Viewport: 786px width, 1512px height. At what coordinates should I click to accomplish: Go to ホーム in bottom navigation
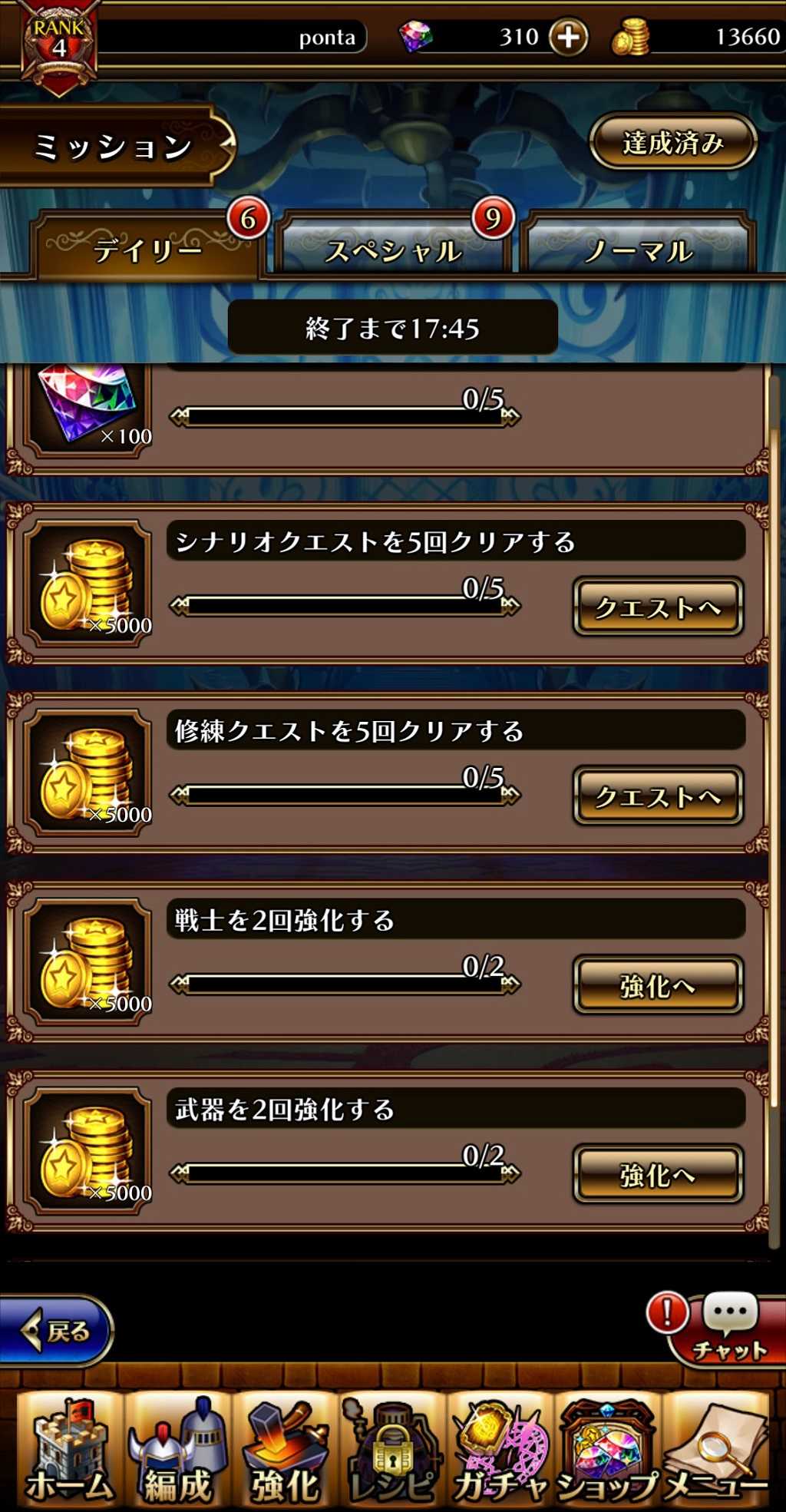tap(70, 1451)
